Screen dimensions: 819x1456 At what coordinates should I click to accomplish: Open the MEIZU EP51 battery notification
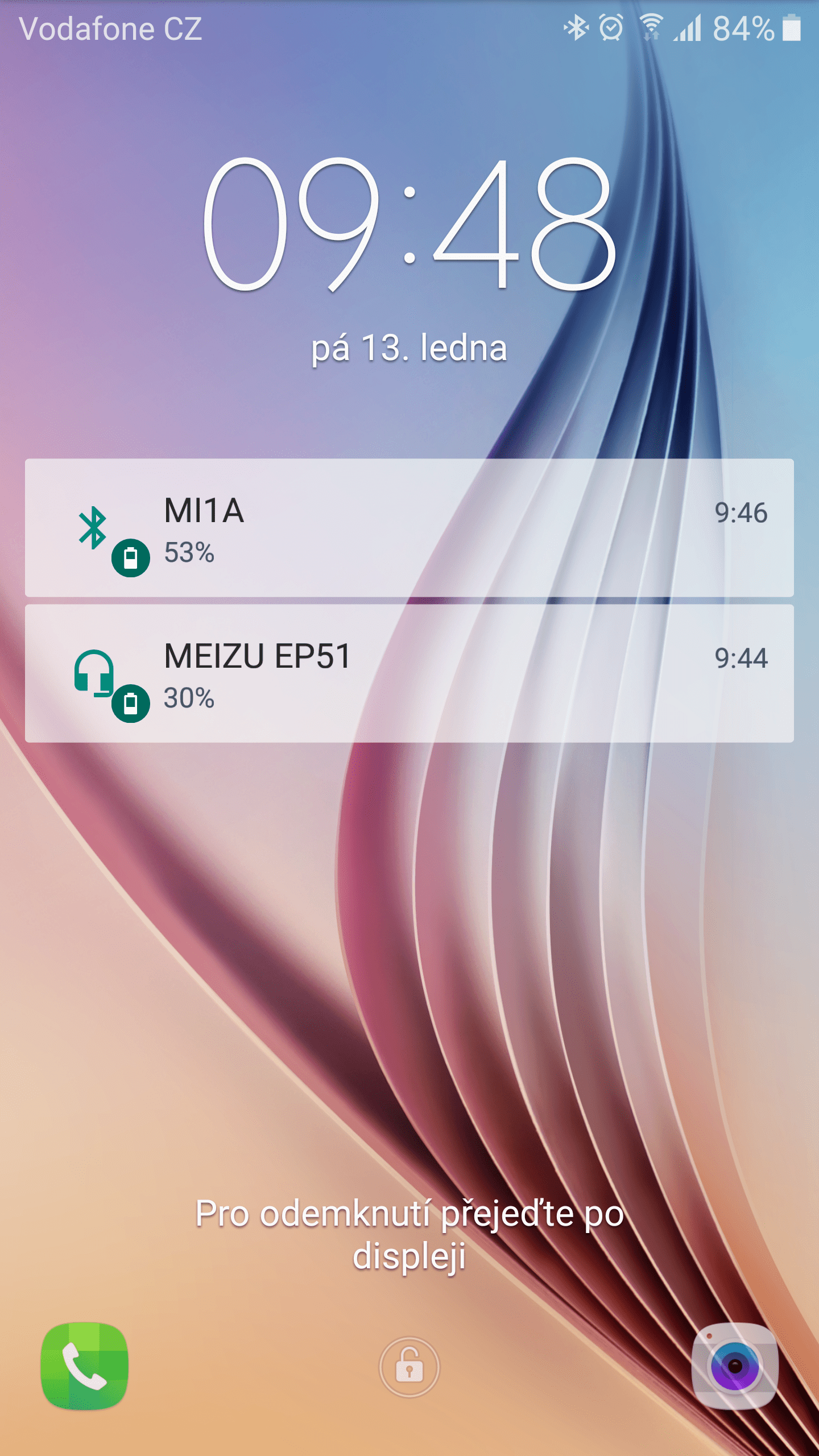click(409, 673)
